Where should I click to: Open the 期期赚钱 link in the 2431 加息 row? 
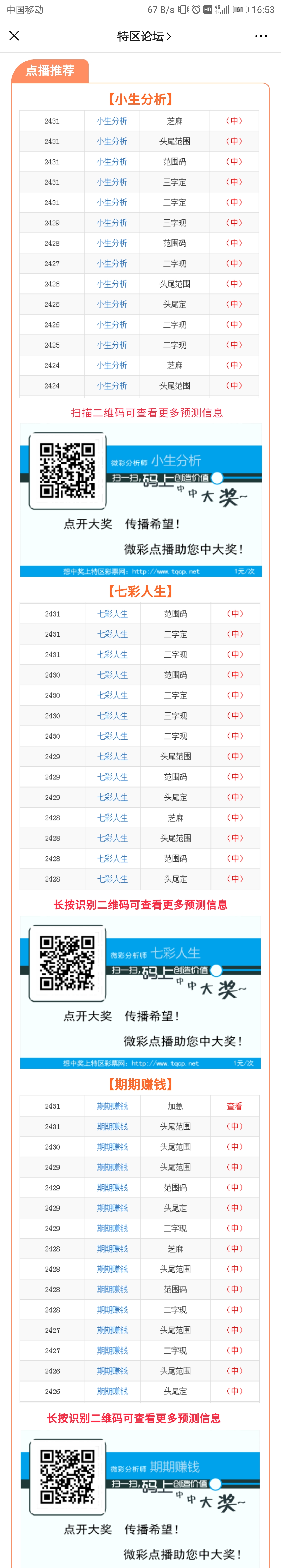(x=112, y=1106)
